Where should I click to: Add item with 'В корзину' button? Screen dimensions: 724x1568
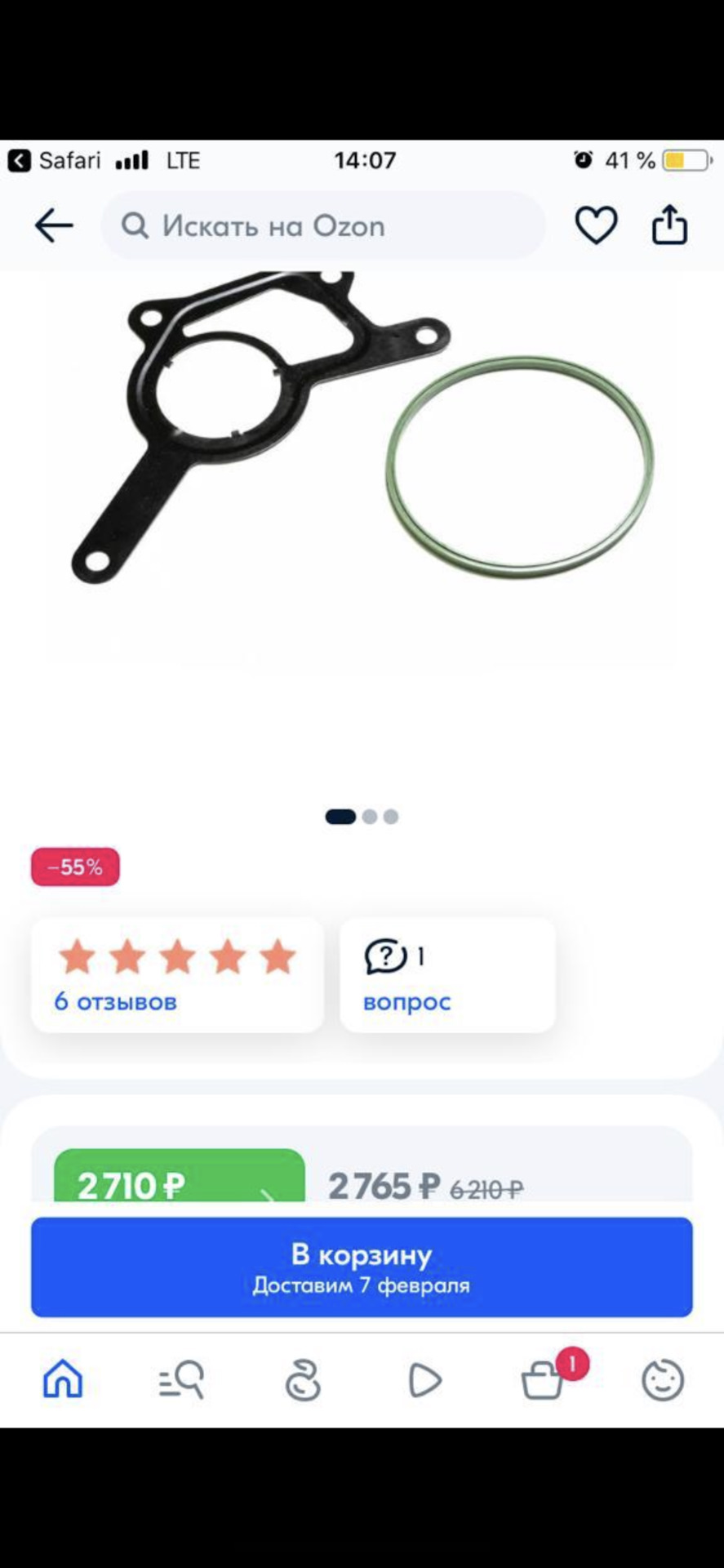tap(362, 1267)
